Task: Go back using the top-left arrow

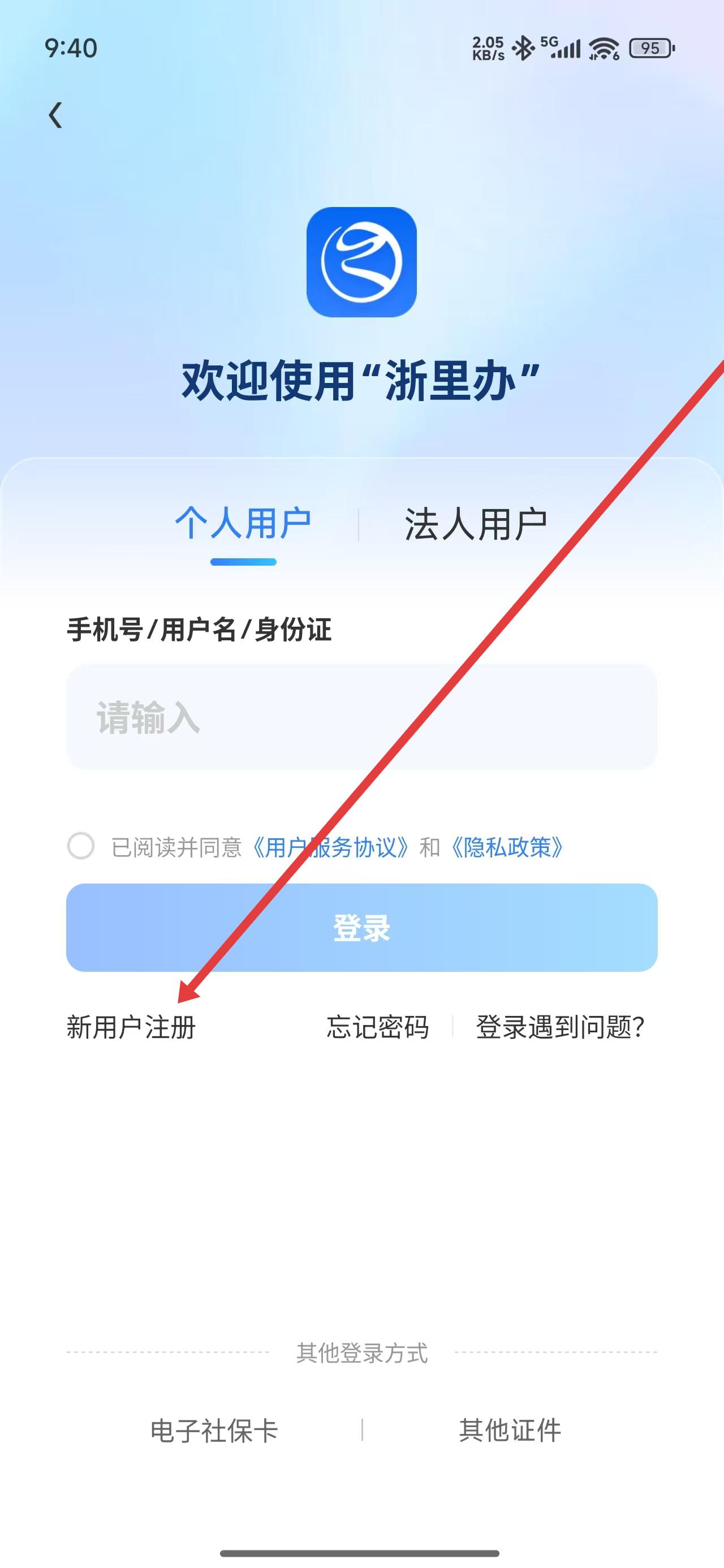Action: point(55,115)
